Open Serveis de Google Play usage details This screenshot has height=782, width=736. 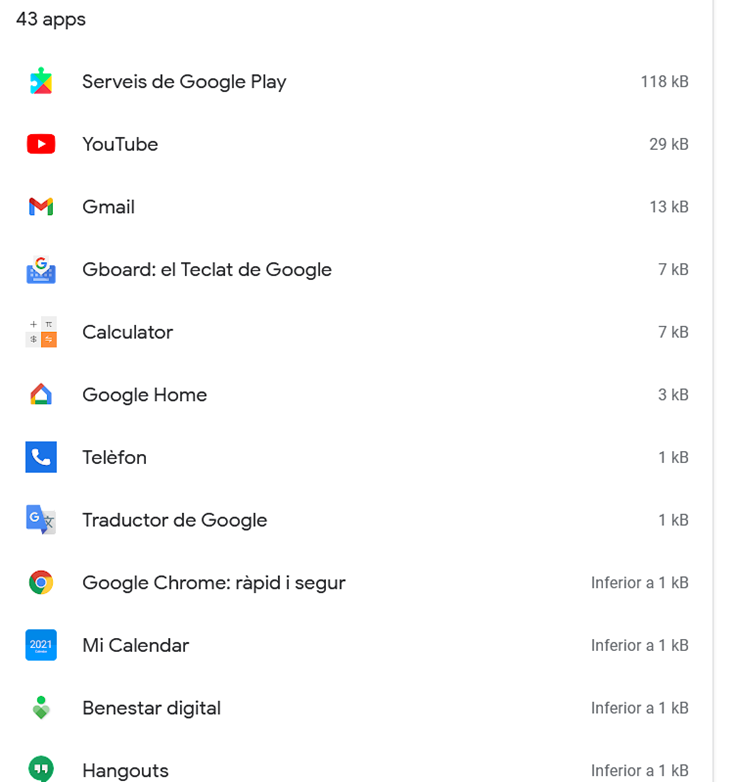(184, 82)
